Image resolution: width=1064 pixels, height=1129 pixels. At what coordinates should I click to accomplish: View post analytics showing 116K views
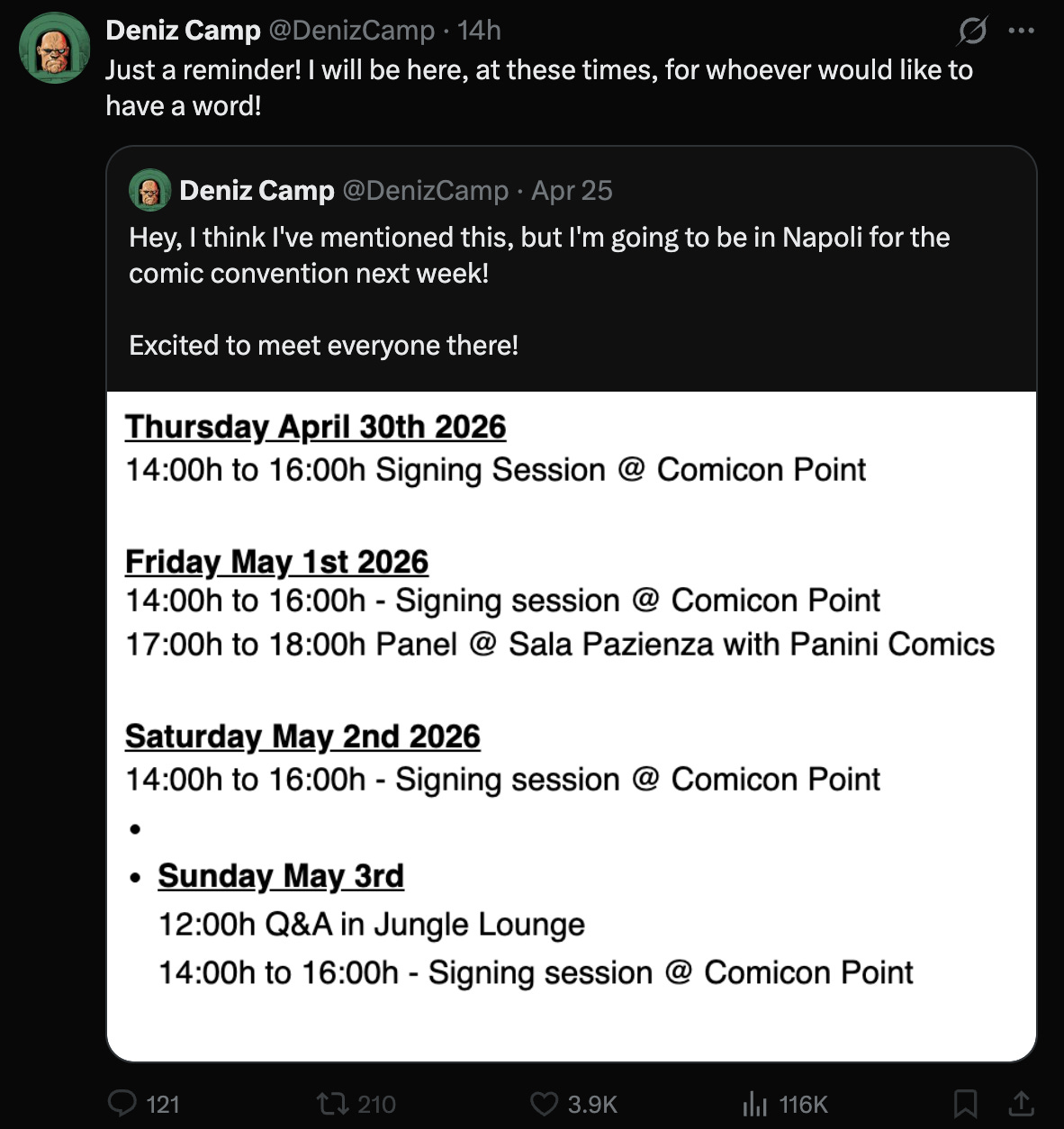pos(785,1104)
